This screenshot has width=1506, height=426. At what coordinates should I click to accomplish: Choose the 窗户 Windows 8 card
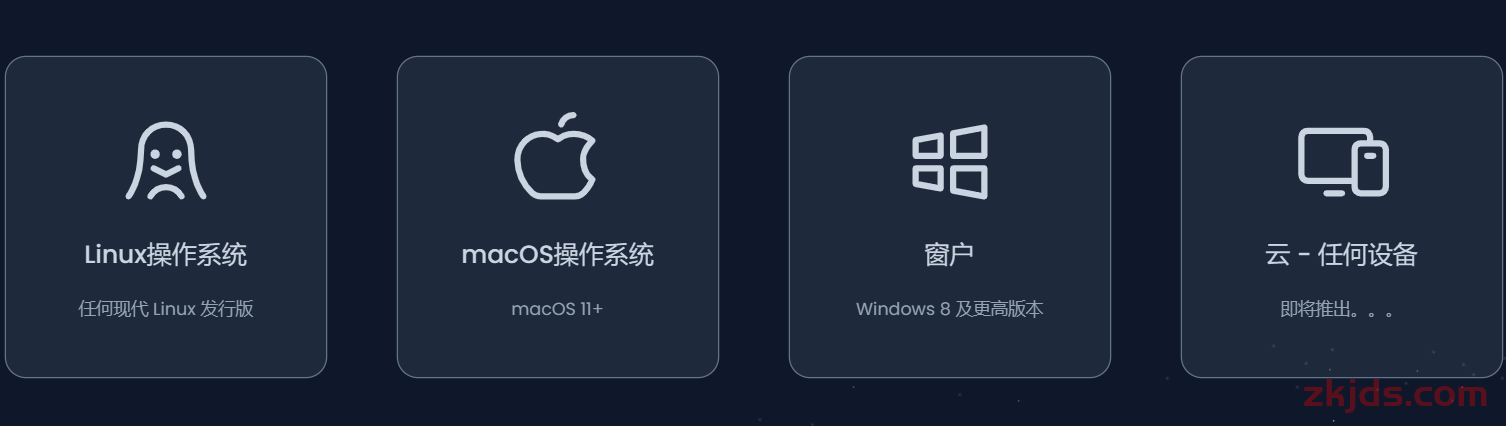point(949,217)
